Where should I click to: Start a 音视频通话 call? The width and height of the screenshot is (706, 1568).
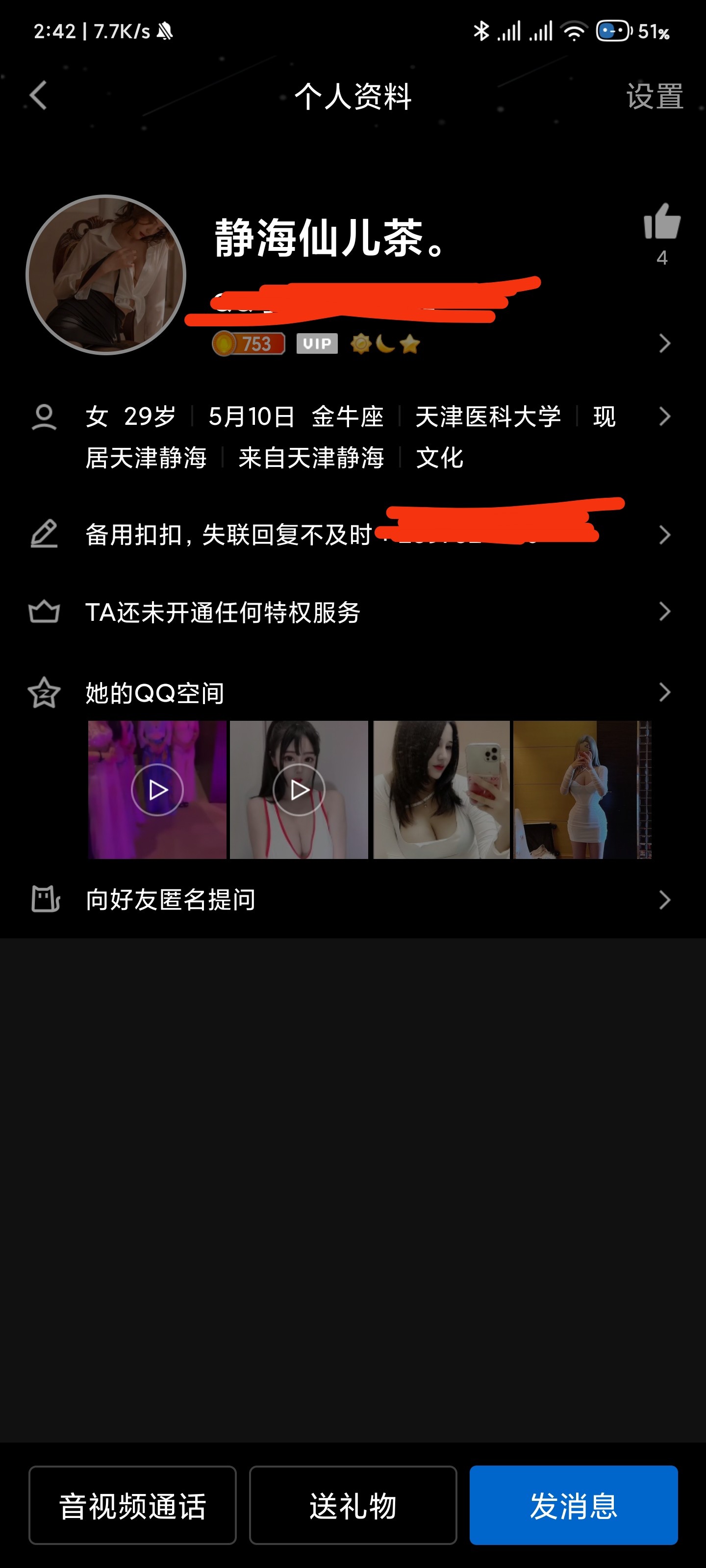pyautogui.click(x=132, y=1505)
